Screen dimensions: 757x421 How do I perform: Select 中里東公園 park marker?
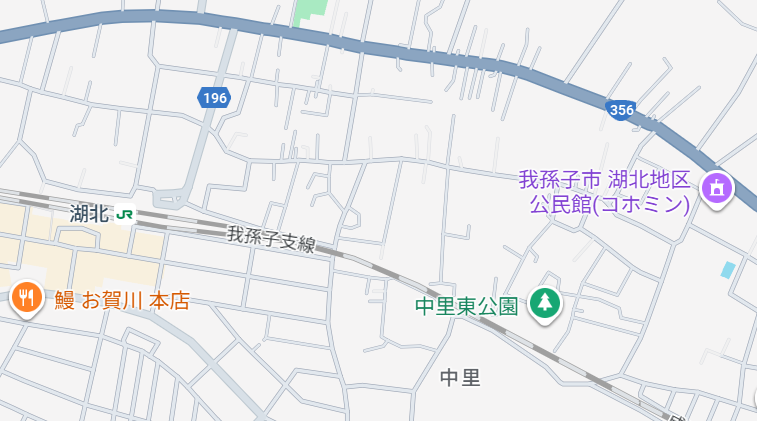click(x=544, y=303)
